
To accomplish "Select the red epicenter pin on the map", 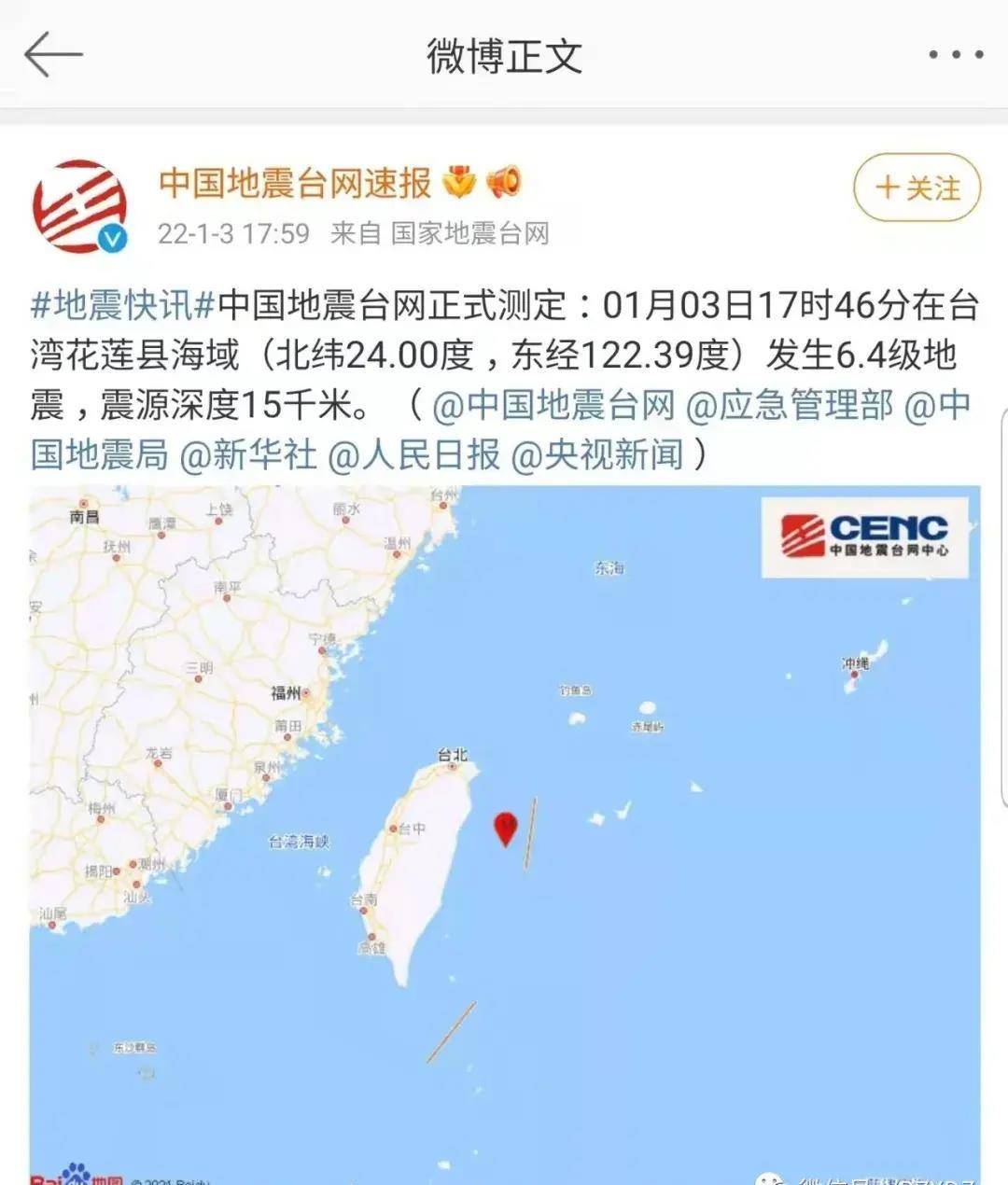I will [507, 827].
